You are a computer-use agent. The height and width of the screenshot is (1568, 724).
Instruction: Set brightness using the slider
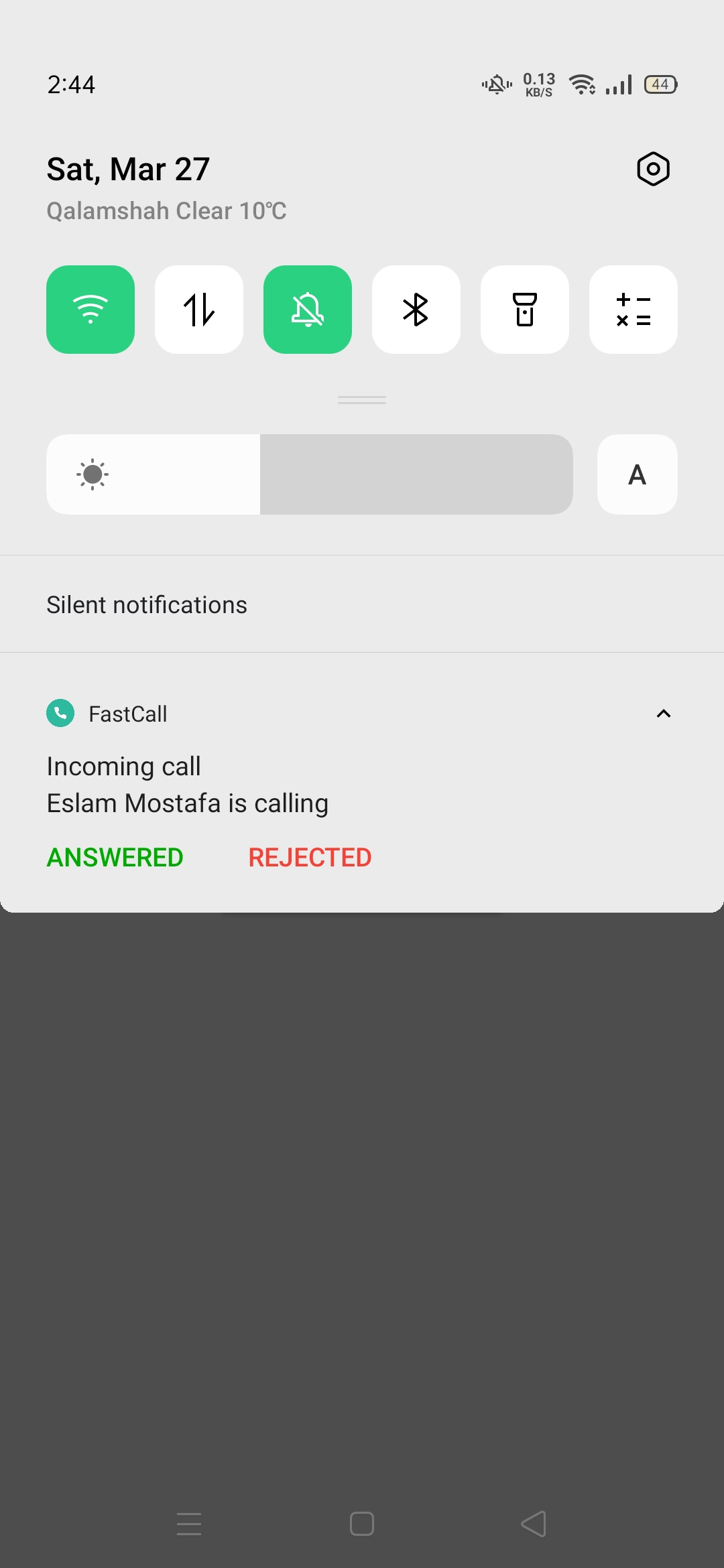[x=310, y=474]
